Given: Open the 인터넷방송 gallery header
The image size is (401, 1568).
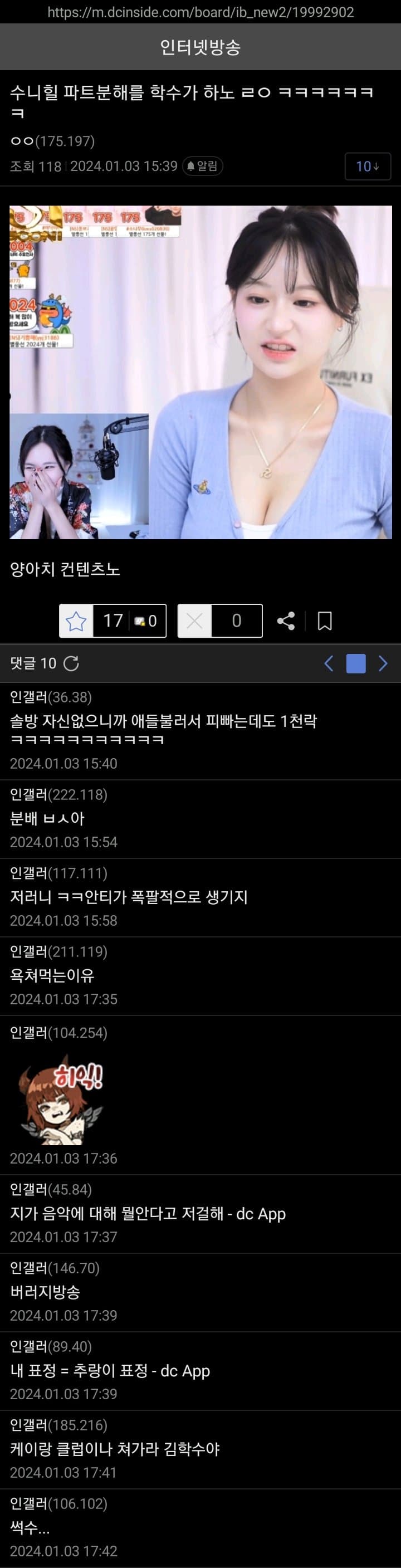Looking at the screenshot, I should [x=200, y=47].
